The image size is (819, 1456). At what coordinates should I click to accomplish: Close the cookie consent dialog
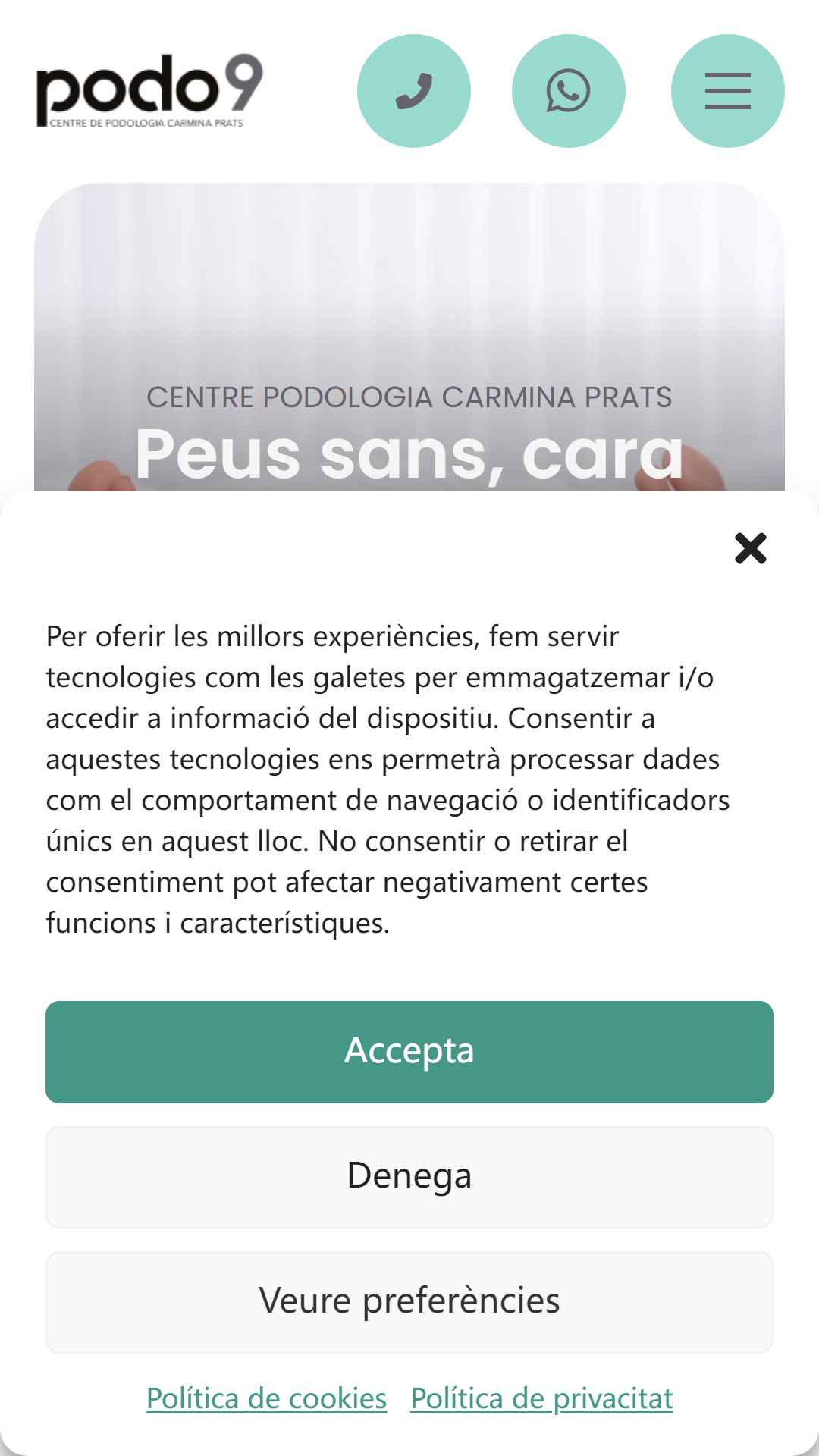pyautogui.click(x=751, y=548)
